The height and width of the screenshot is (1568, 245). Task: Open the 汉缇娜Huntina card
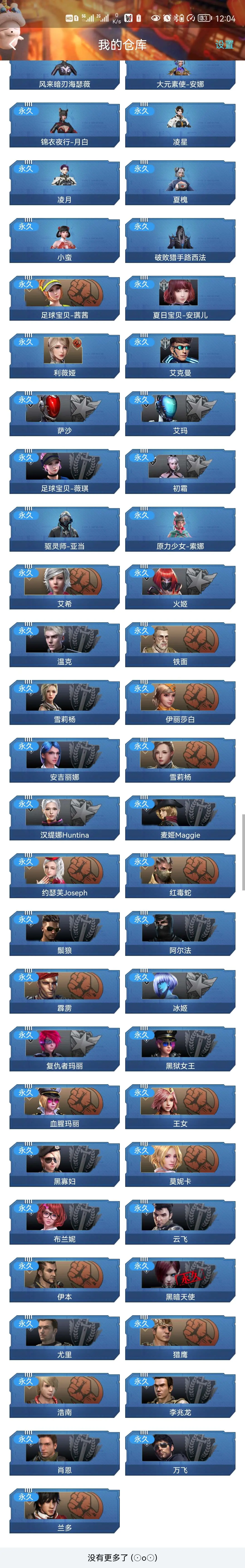click(65, 818)
